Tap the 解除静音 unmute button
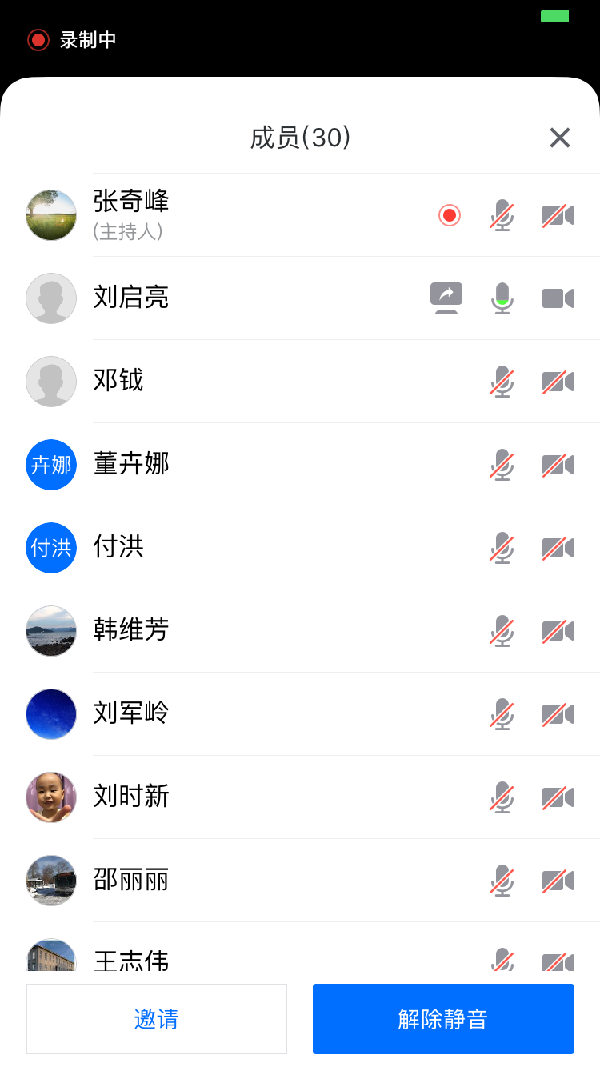Viewport: 600px width, 1067px height. [x=443, y=1019]
